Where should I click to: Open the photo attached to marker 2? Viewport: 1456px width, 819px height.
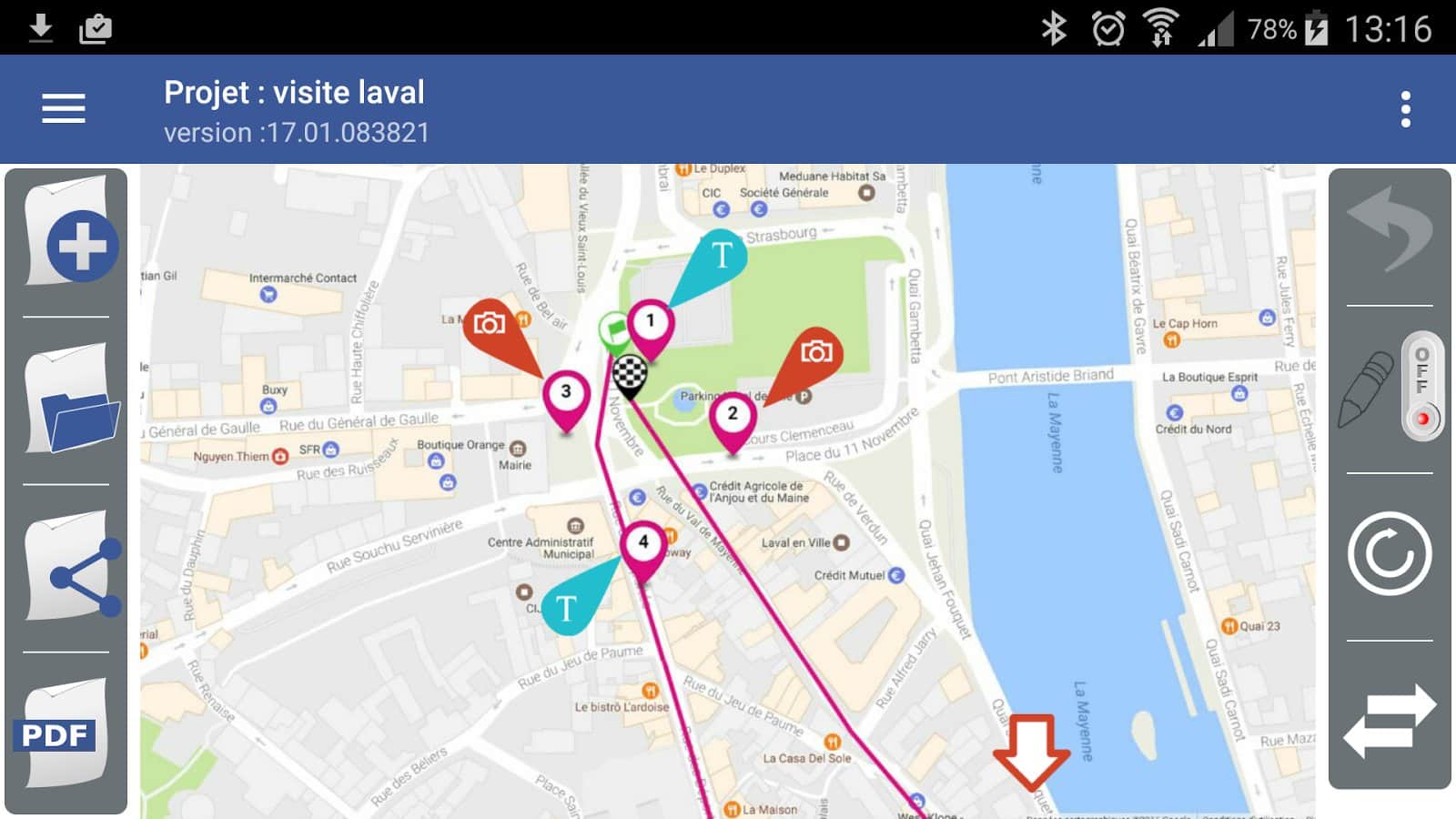pos(816,352)
